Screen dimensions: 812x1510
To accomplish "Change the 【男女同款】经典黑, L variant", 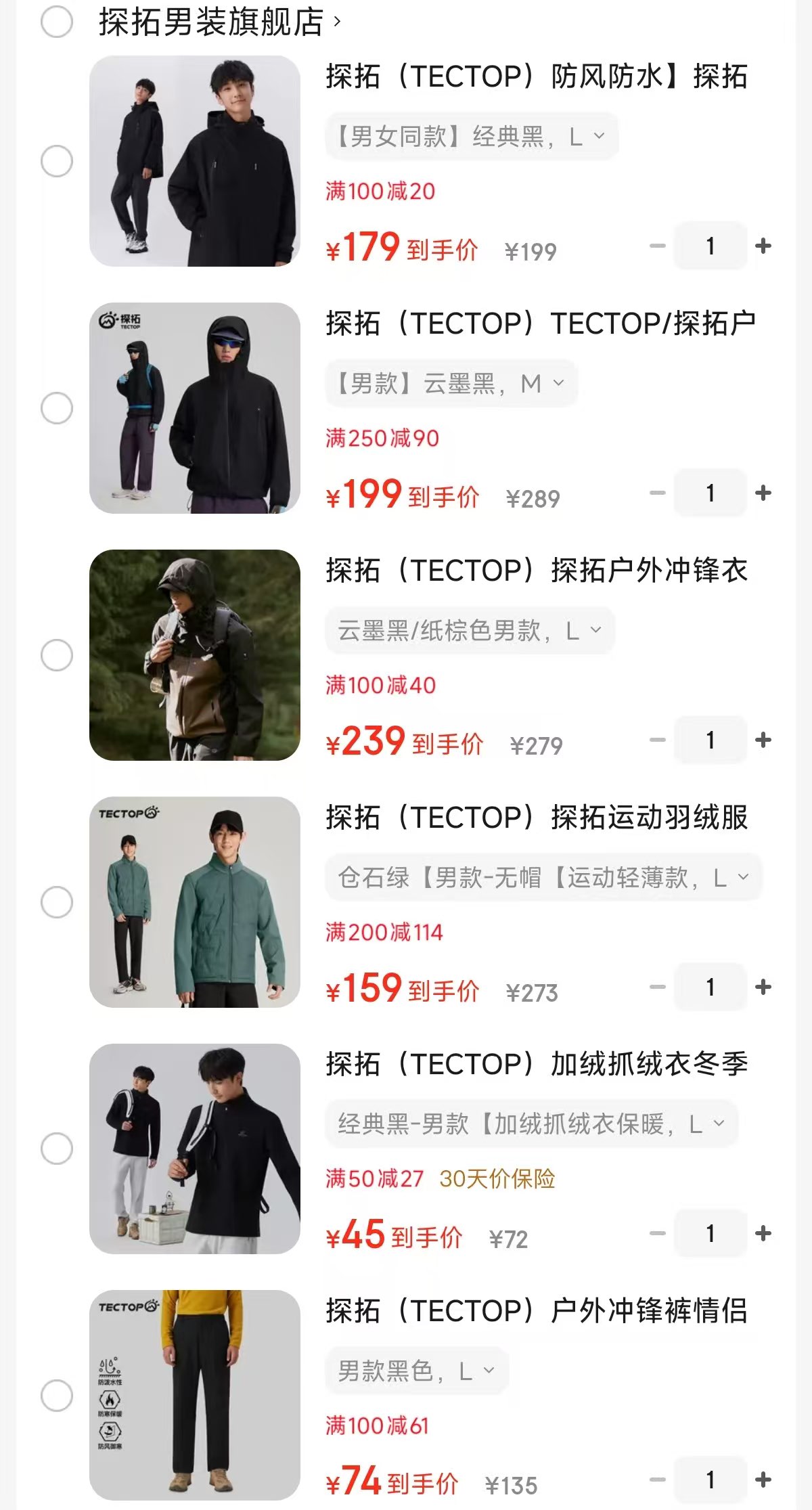I will [x=472, y=137].
